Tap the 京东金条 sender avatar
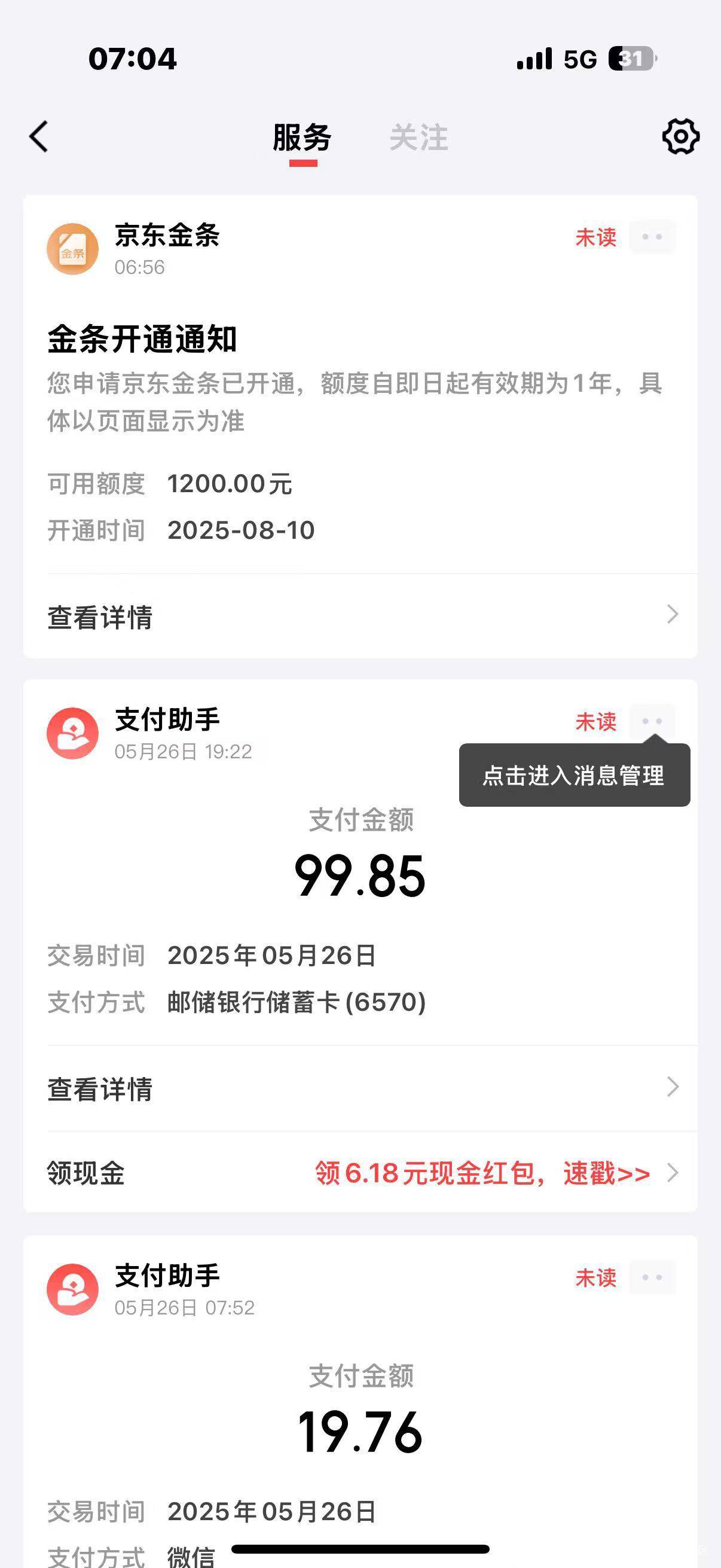This screenshot has width=721, height=1568. click(72, 248)
